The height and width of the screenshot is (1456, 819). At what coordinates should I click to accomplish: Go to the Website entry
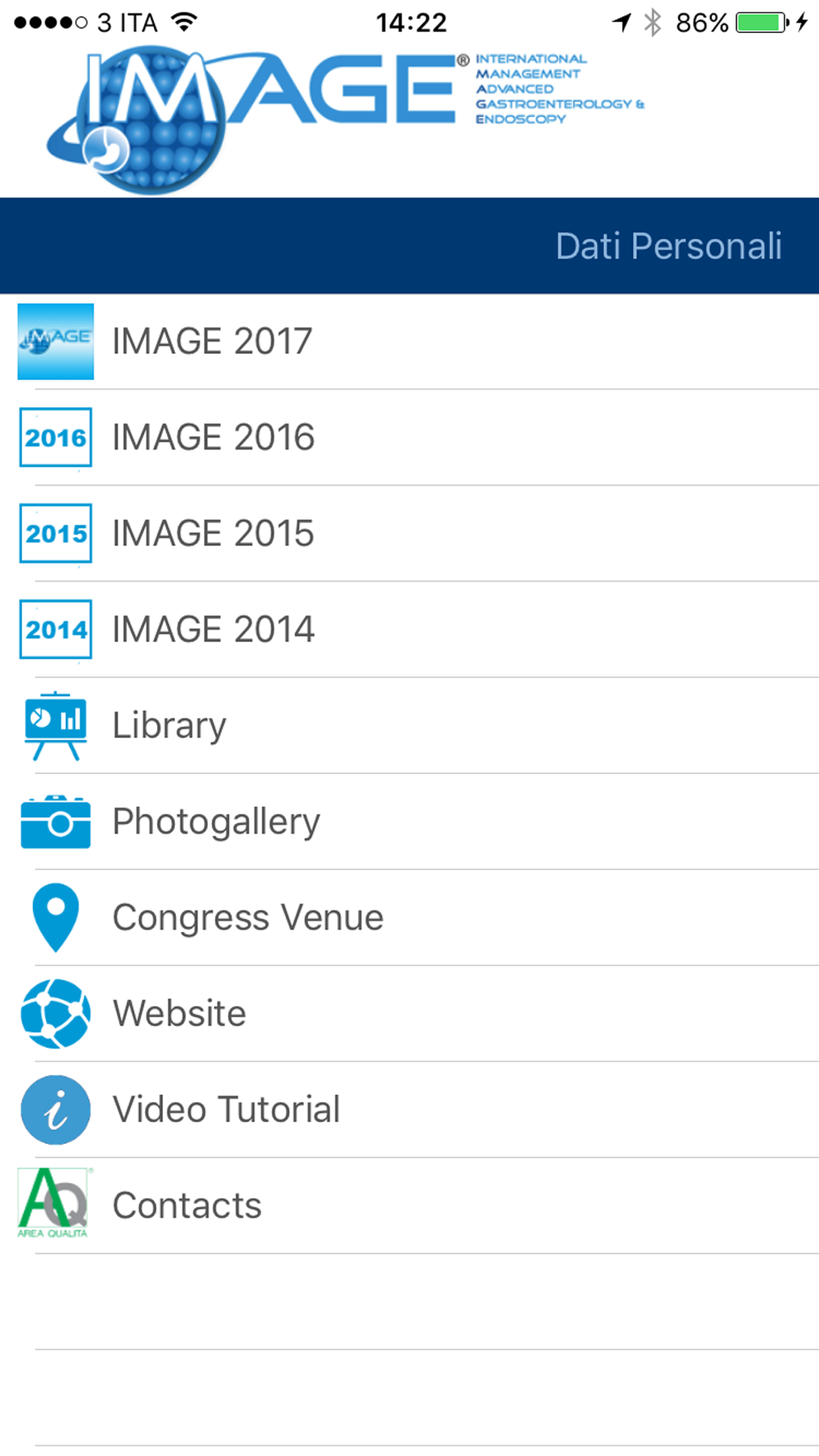coord(409,1012)
